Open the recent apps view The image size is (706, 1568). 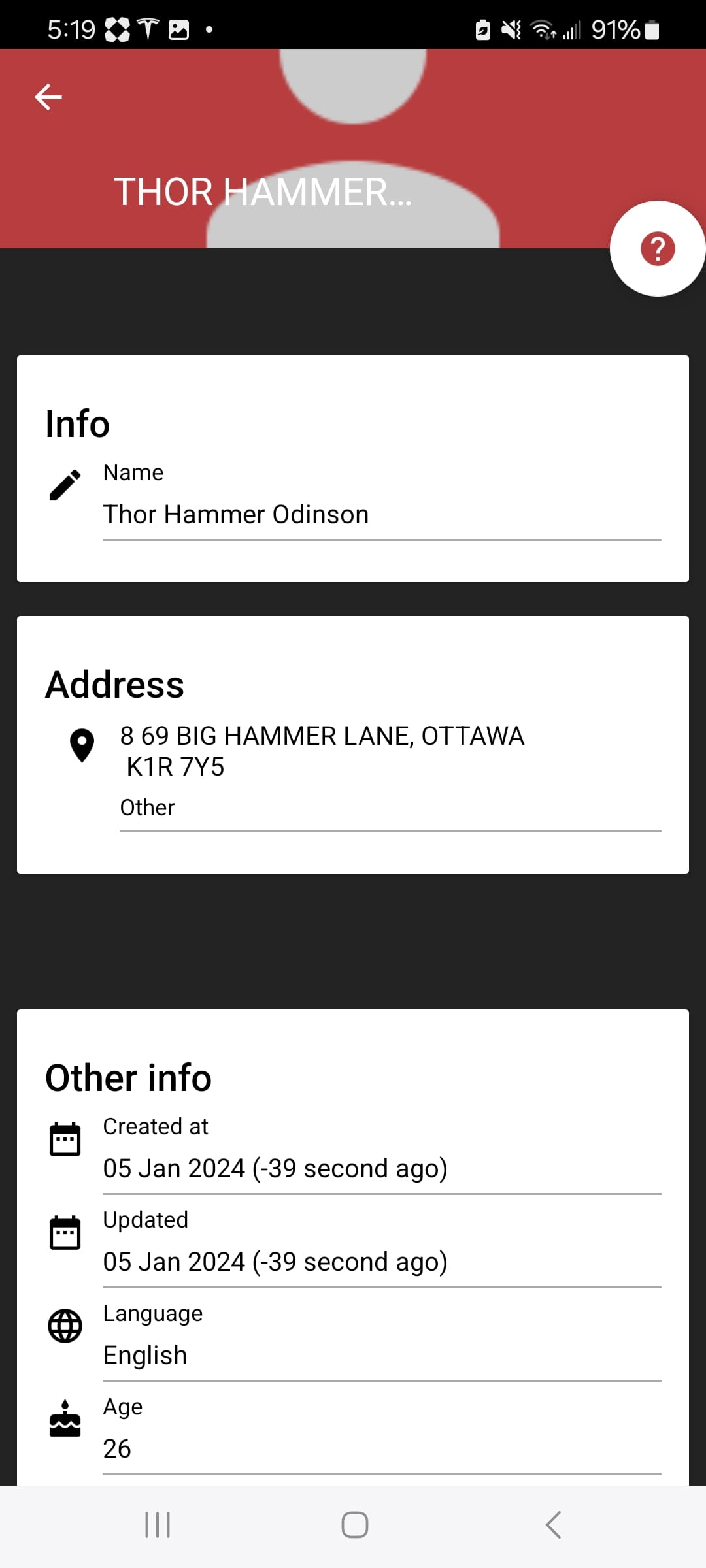point(158,1525)
